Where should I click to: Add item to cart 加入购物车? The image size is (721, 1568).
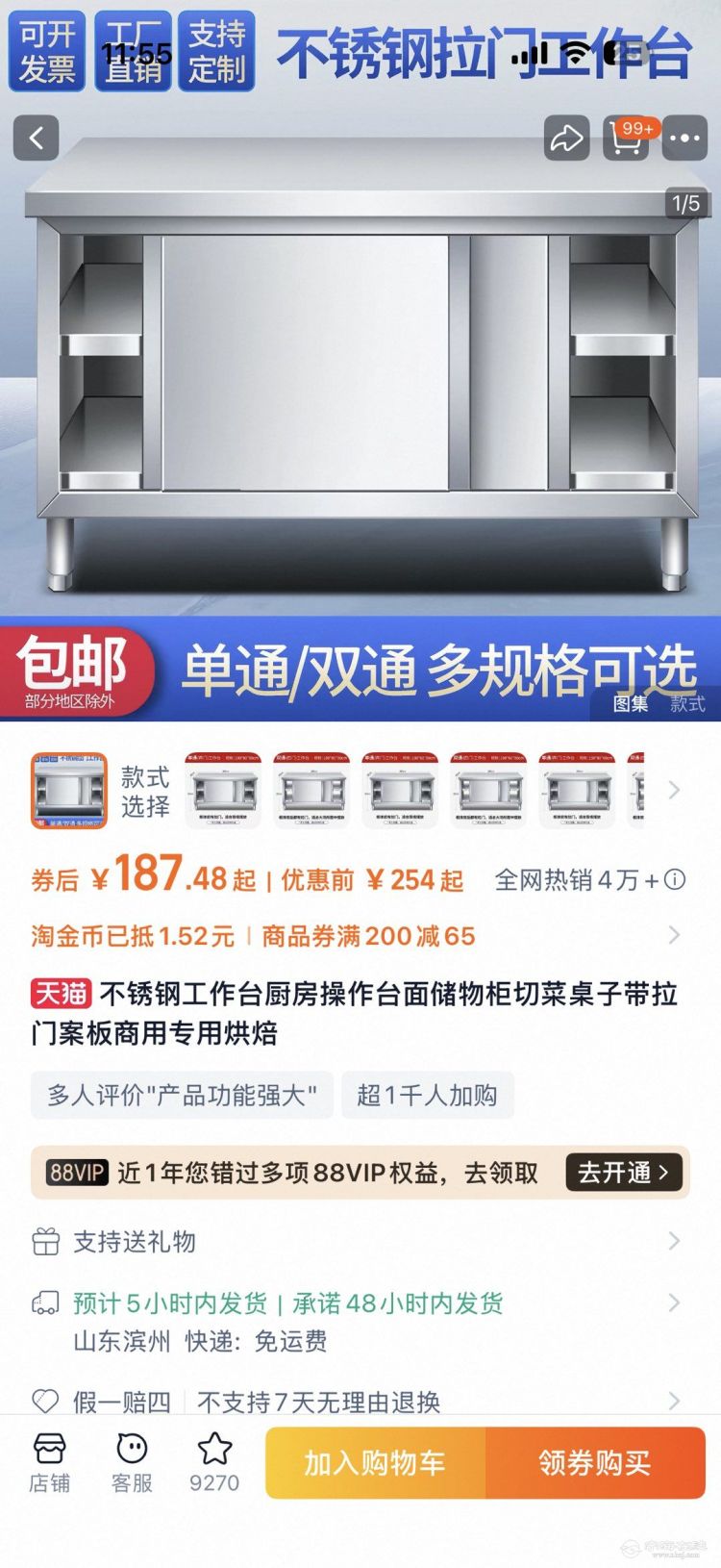(375, 1463)
